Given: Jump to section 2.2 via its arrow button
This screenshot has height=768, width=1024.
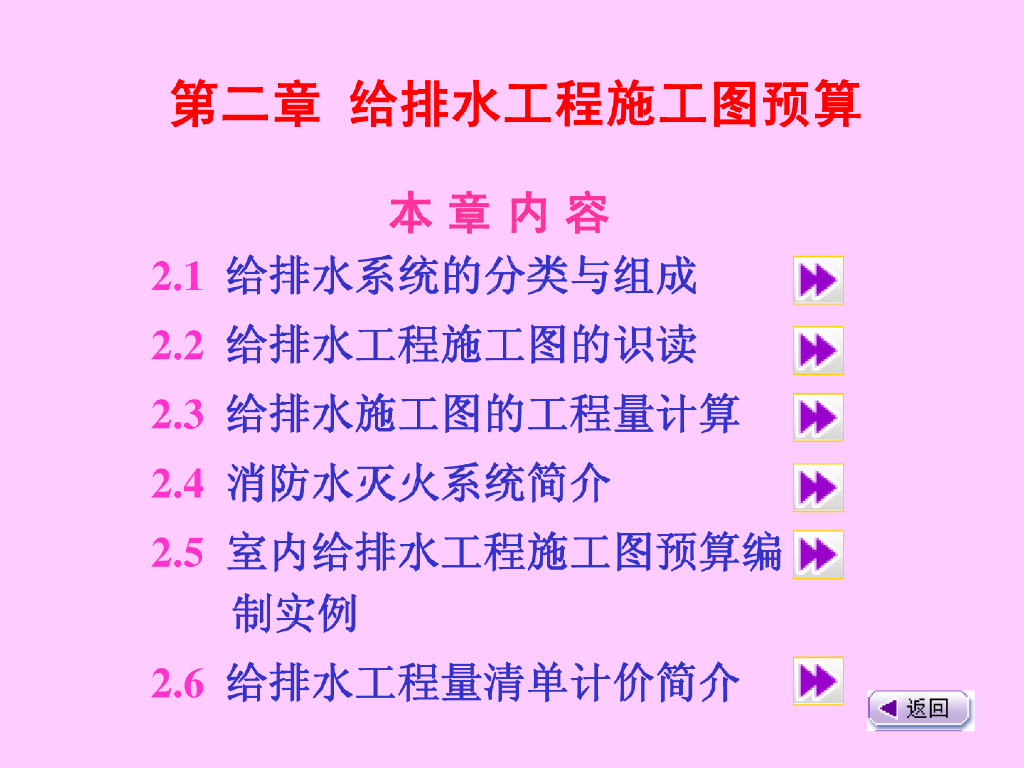Looking at the screenshot, I should [x=818, y=351].
